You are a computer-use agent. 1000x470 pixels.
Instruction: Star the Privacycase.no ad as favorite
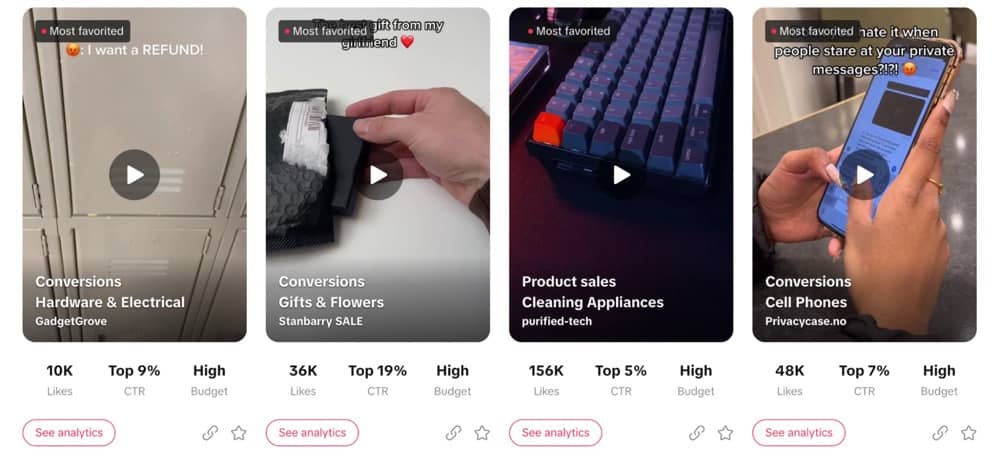968,433
